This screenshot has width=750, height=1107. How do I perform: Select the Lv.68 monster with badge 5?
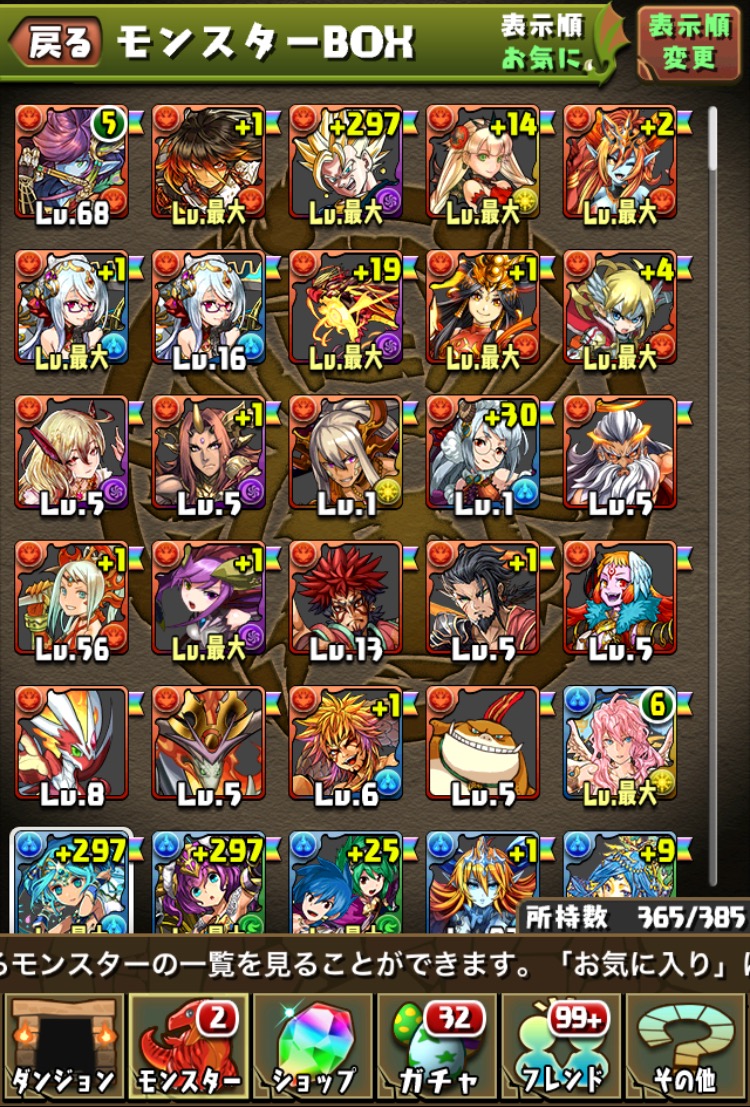point(72,163)
